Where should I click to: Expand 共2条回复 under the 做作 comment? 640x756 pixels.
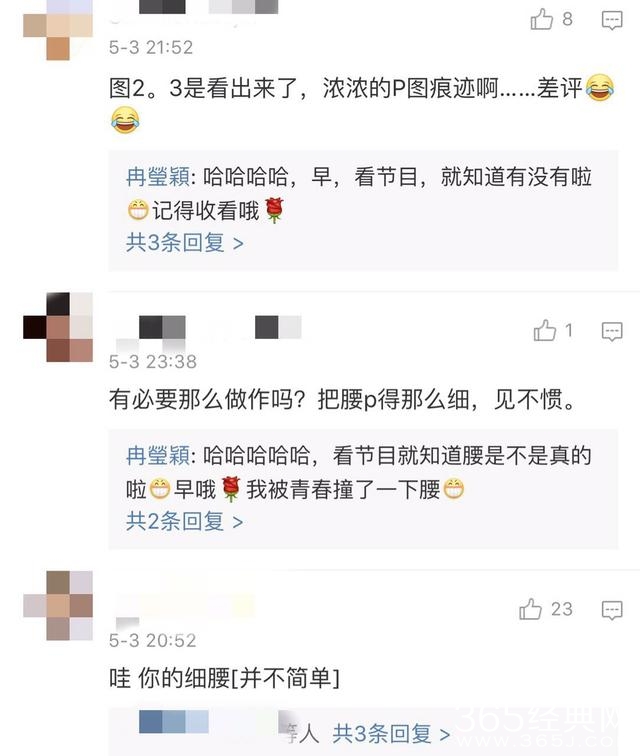click(x=184, y=521)
